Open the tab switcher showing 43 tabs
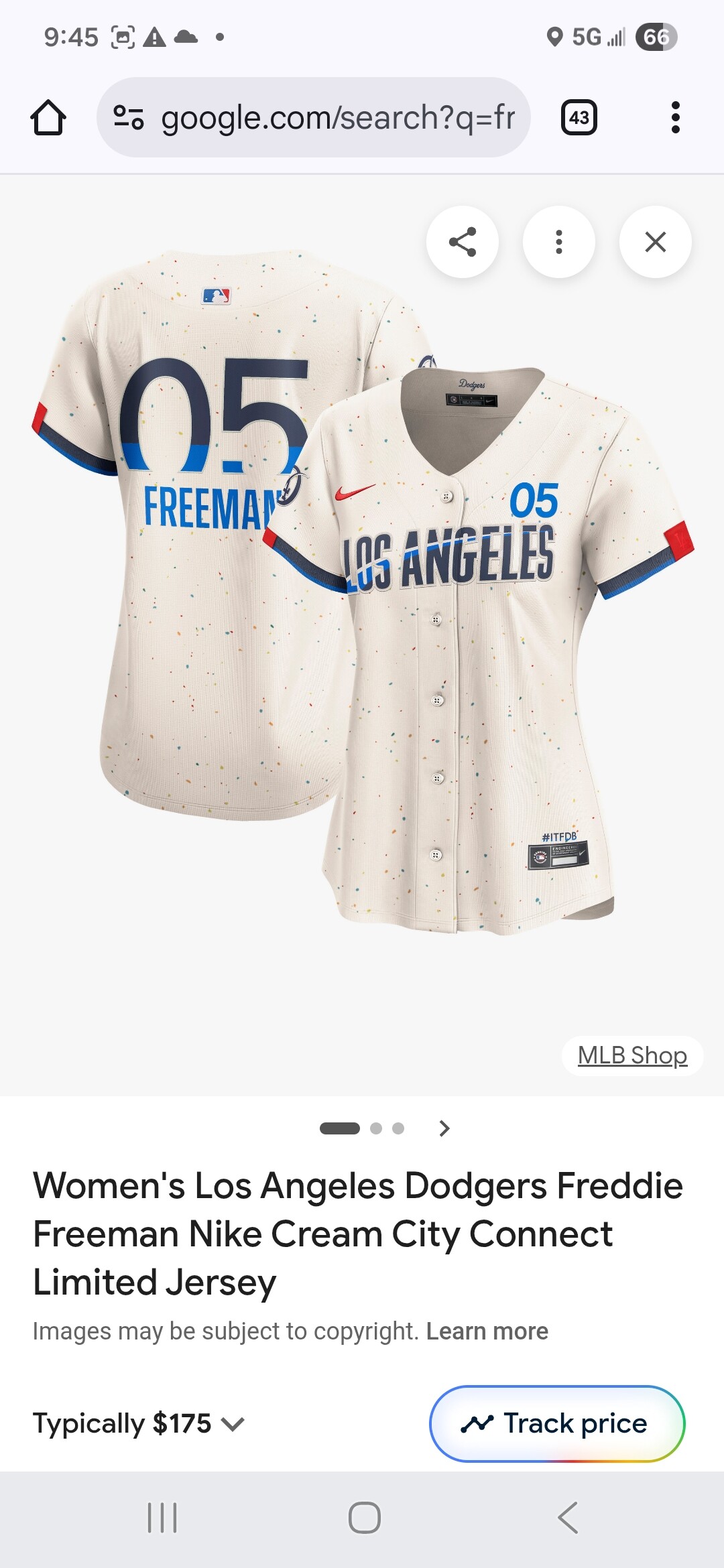The height and width of the screenshot is (1568, 724). point(579,118)
